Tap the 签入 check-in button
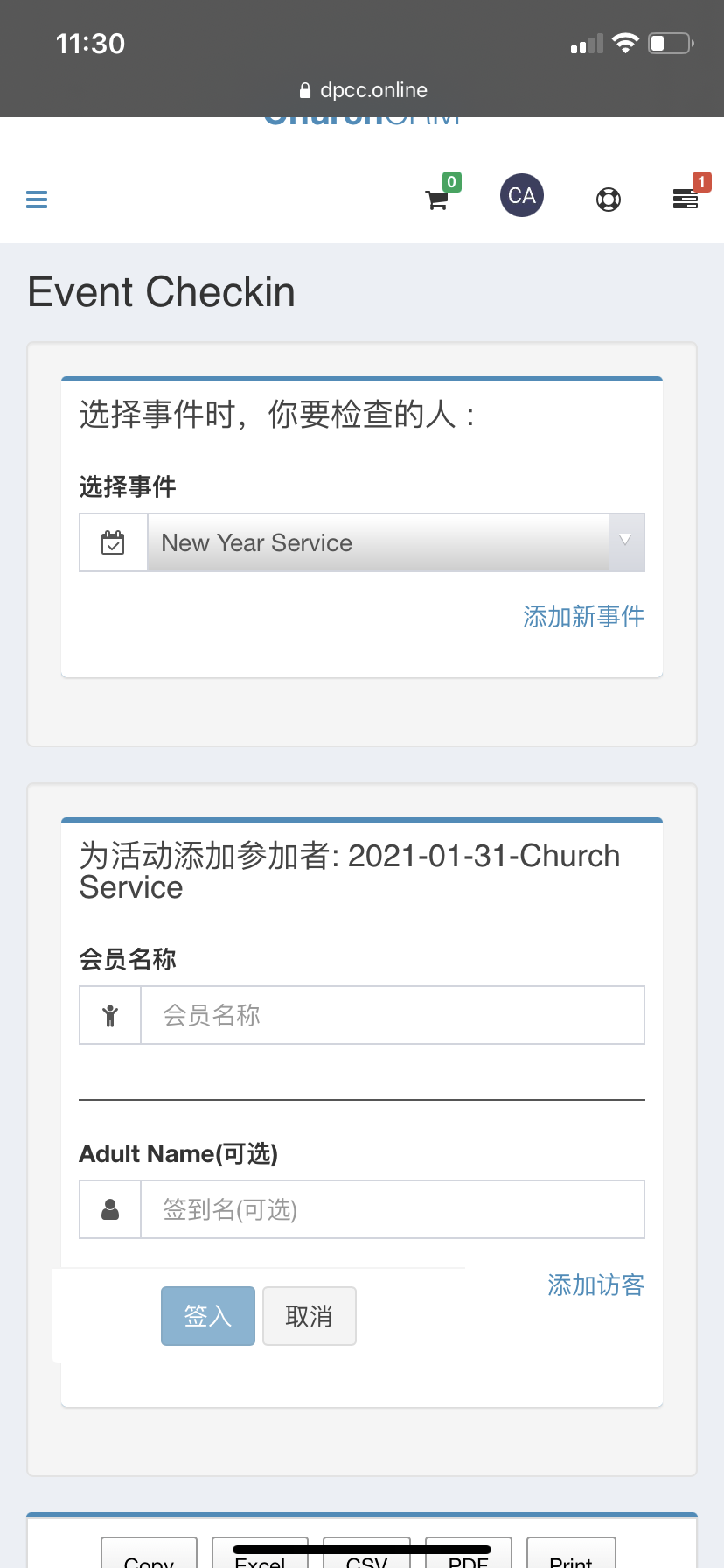The image size is (724, 1568). [x=208, y=1316]
